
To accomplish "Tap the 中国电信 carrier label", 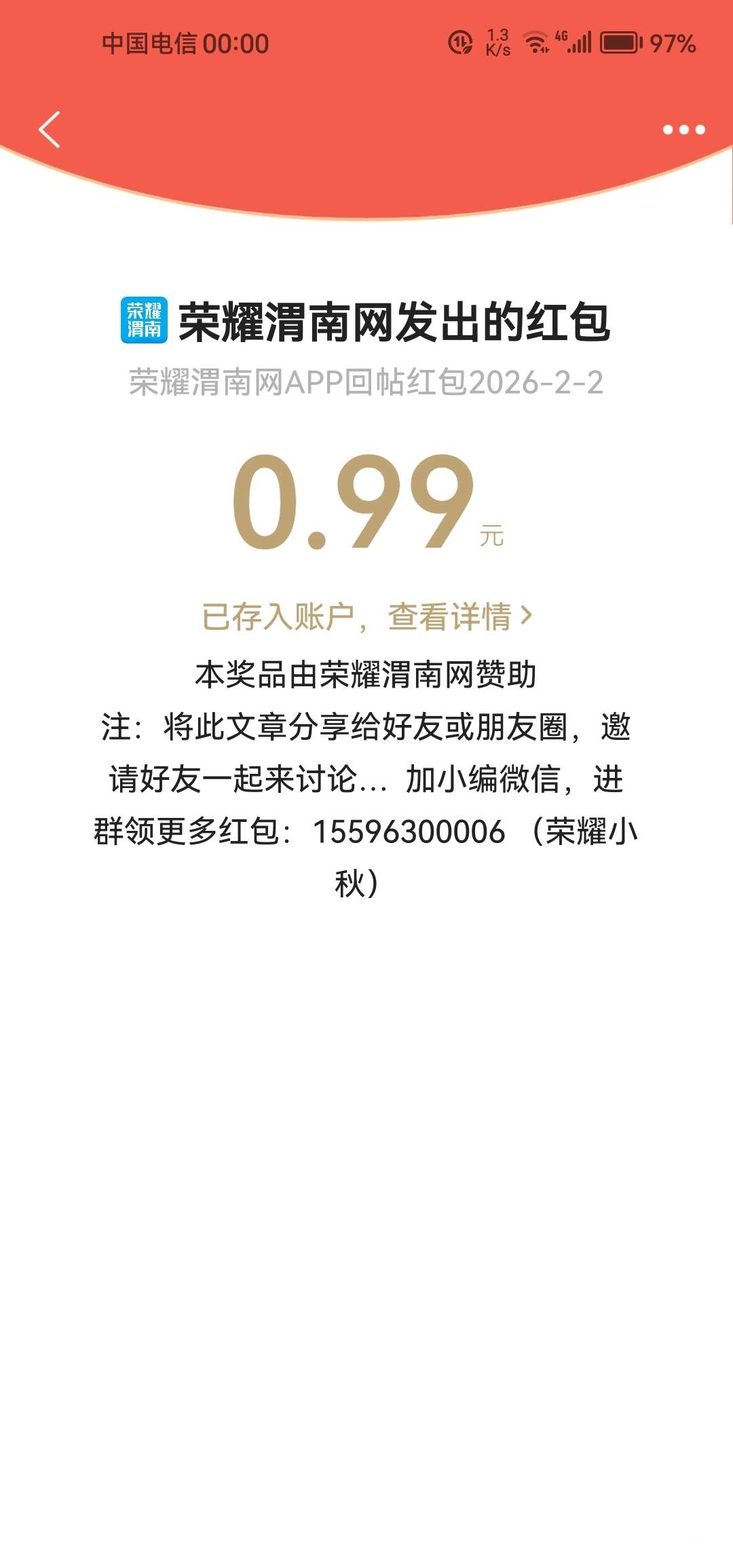I will [151, 42].
